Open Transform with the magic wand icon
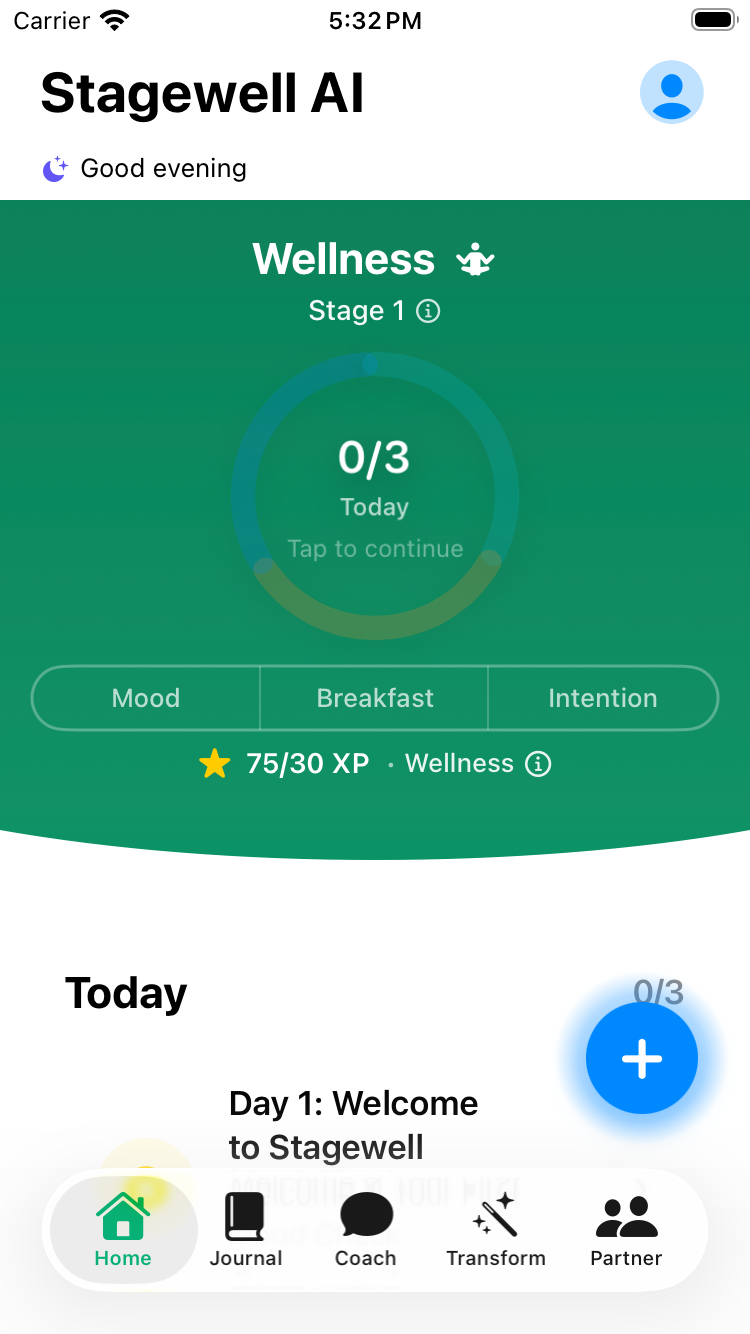The image size is (750, 1334). [x=495, y=1215]
